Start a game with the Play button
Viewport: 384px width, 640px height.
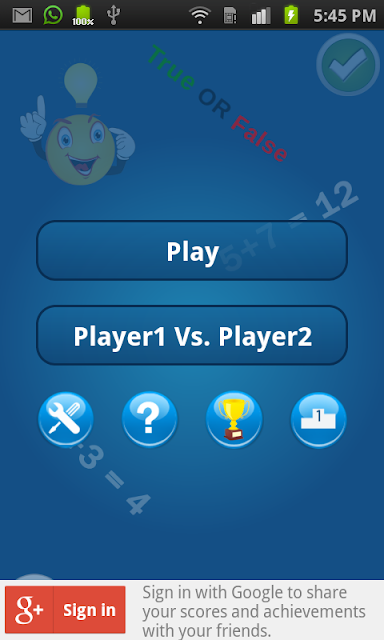[x=192, y=251]
